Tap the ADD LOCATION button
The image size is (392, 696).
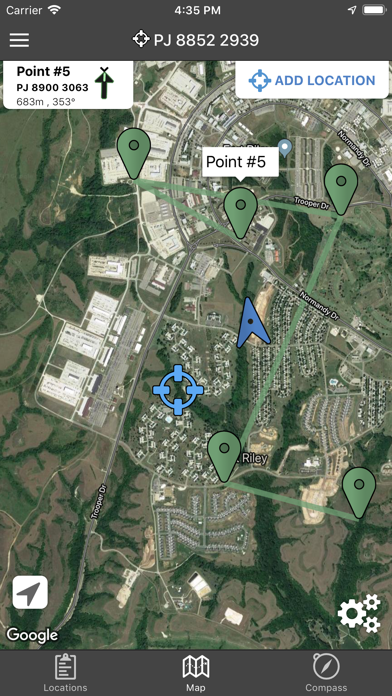(x=312, y=80)
